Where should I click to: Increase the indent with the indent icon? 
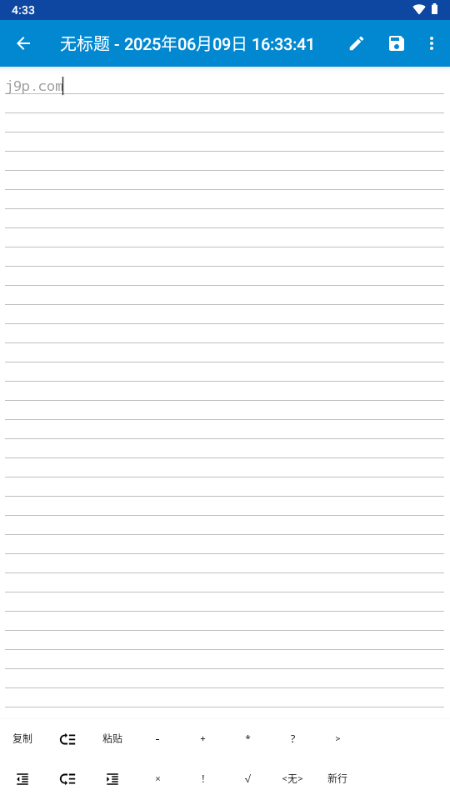point(112,779)
